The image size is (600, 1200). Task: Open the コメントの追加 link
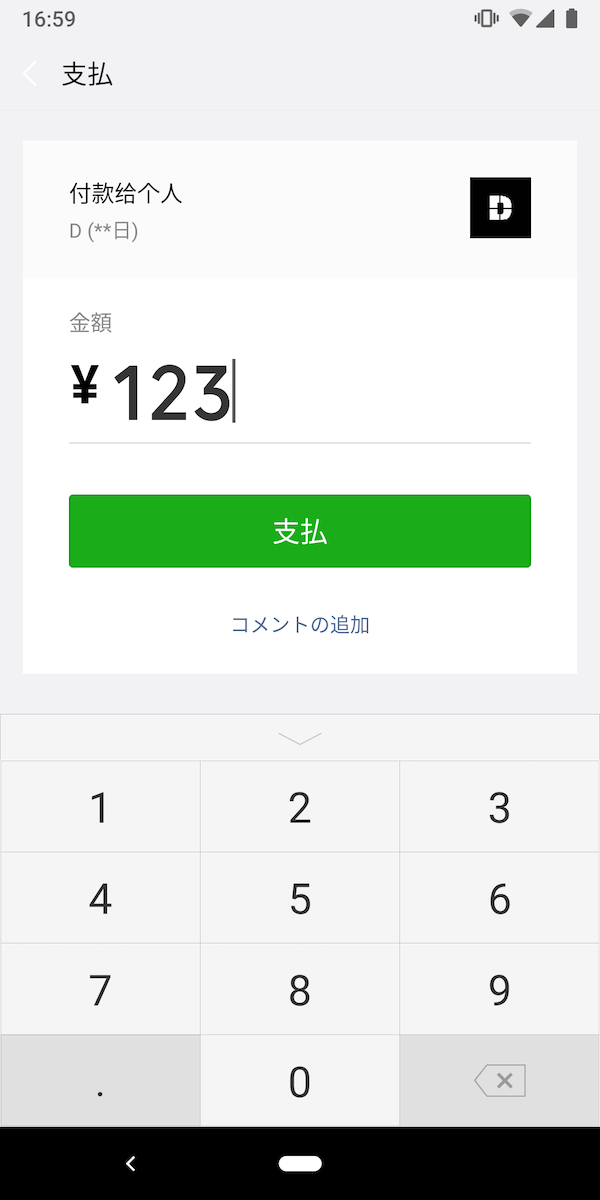300,625
